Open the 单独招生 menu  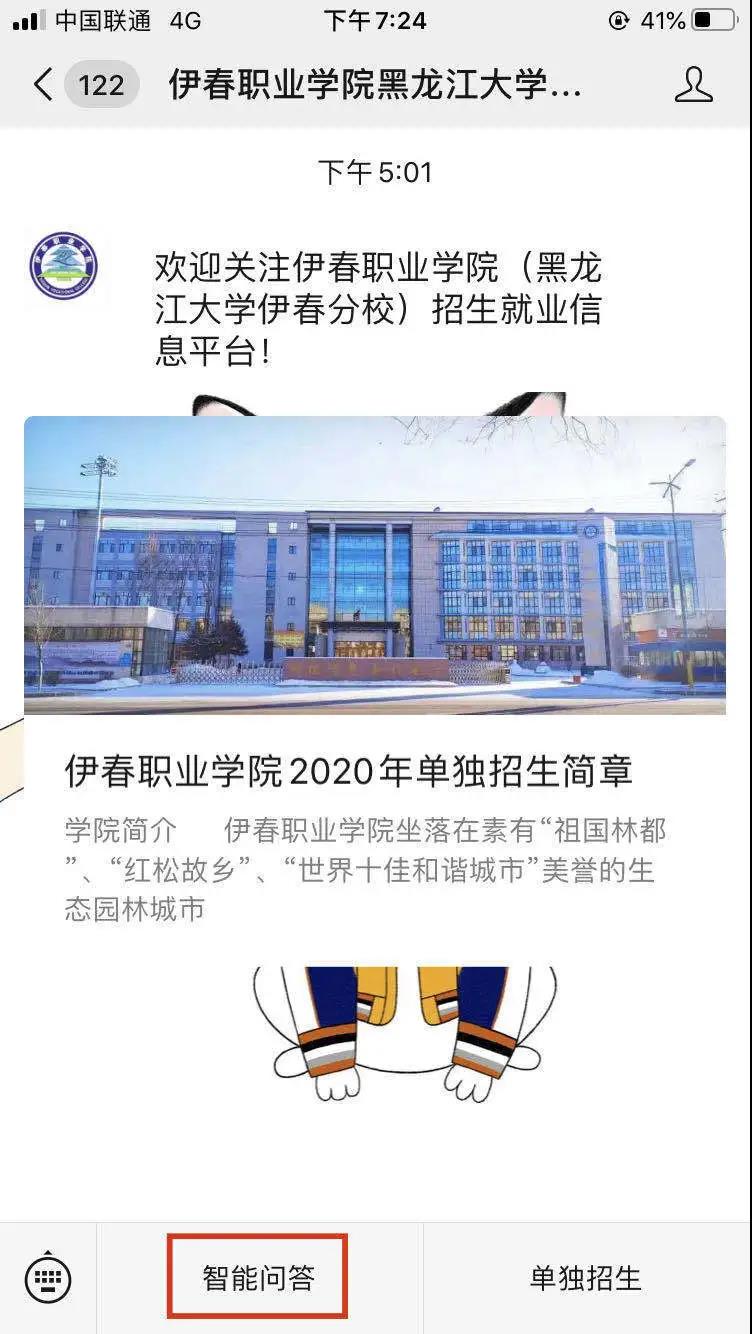[585, 1275]
